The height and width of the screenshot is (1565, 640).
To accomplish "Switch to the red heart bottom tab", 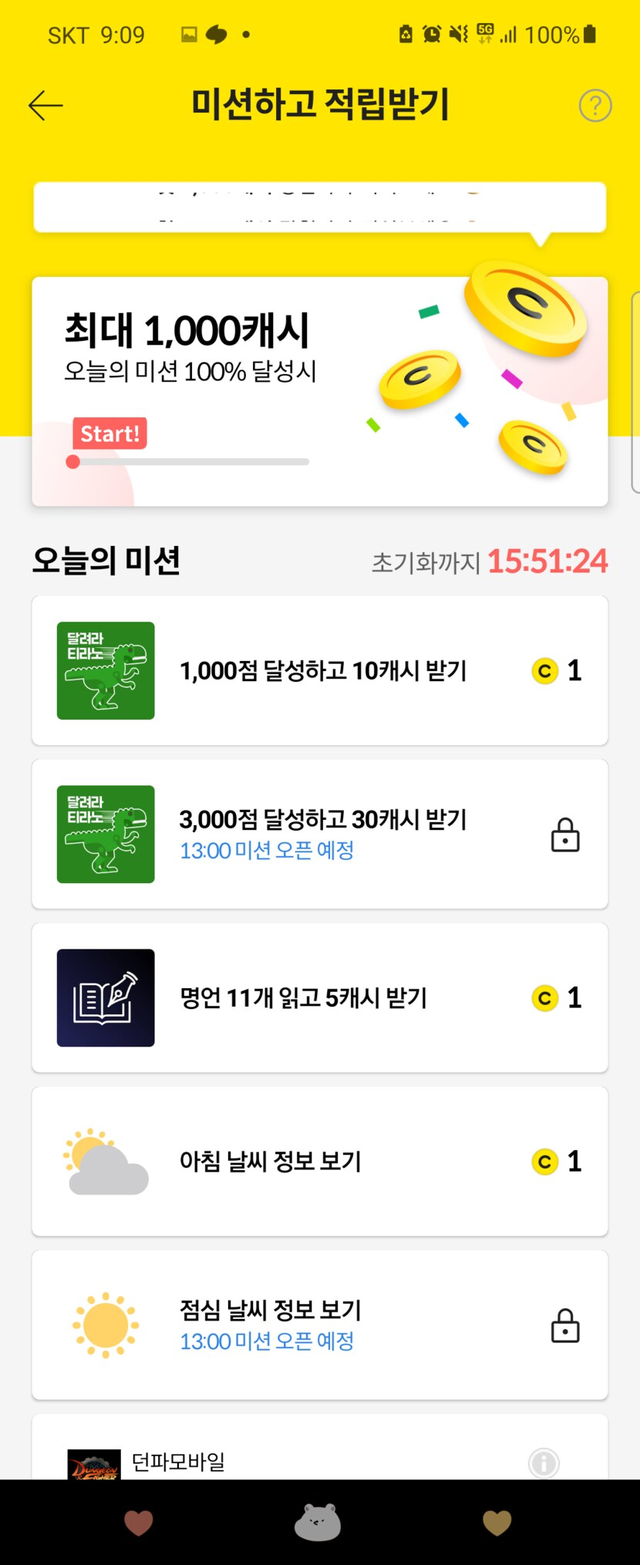I will (138, 1523).
